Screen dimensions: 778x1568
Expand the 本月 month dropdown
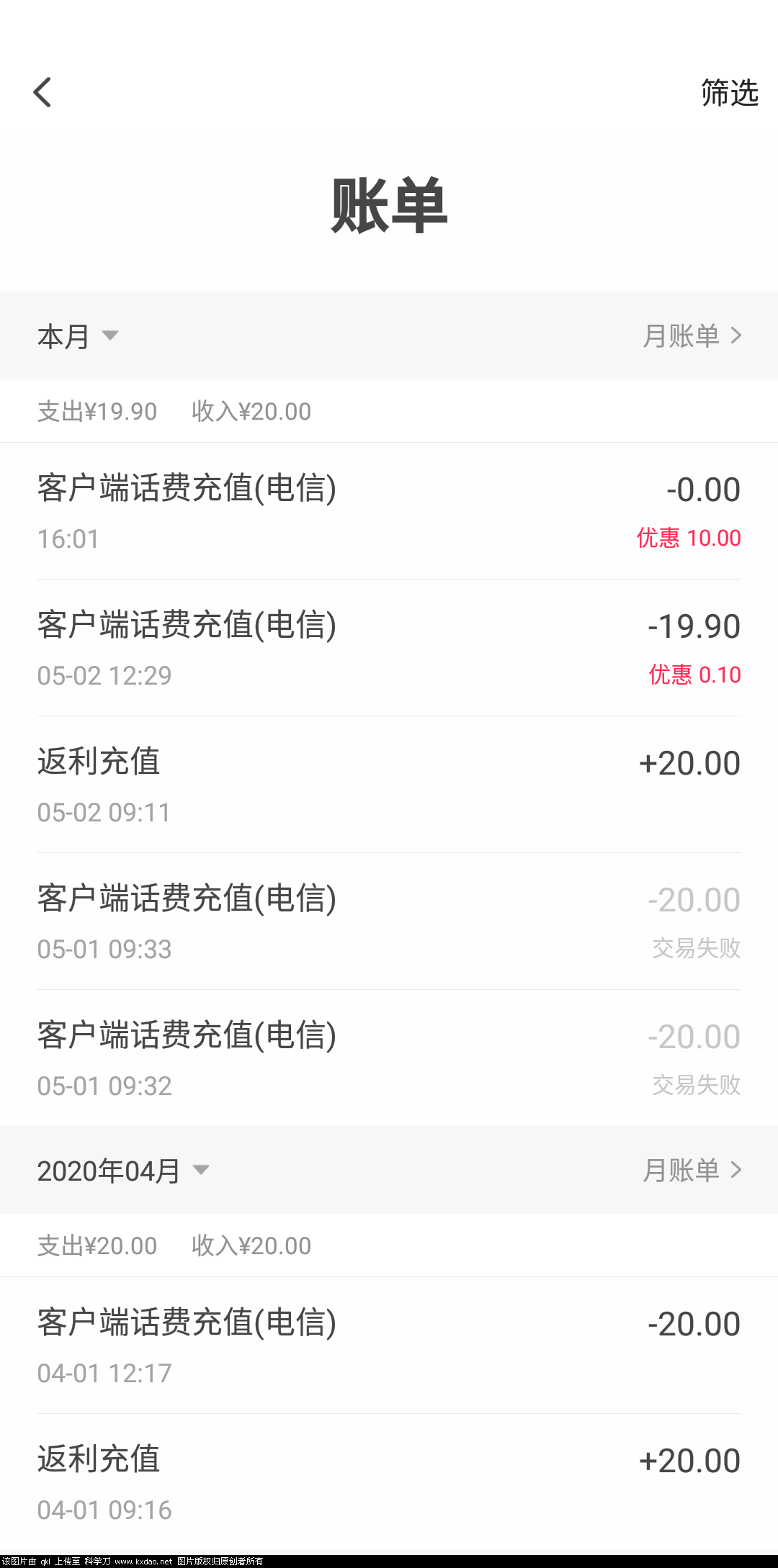tap(78, 336)
